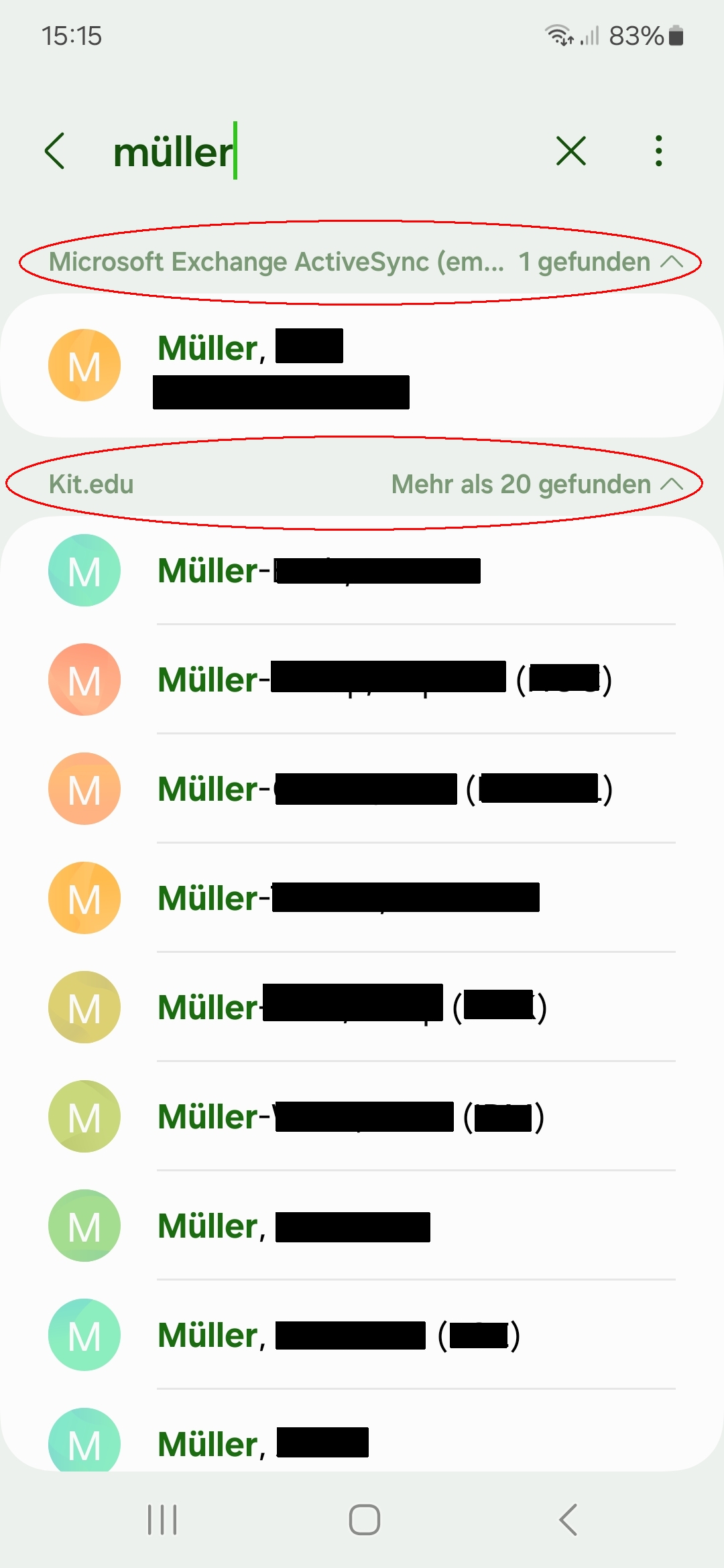Tap the müller search field
Screen dimensions: 724x1568
coord(322,152)
